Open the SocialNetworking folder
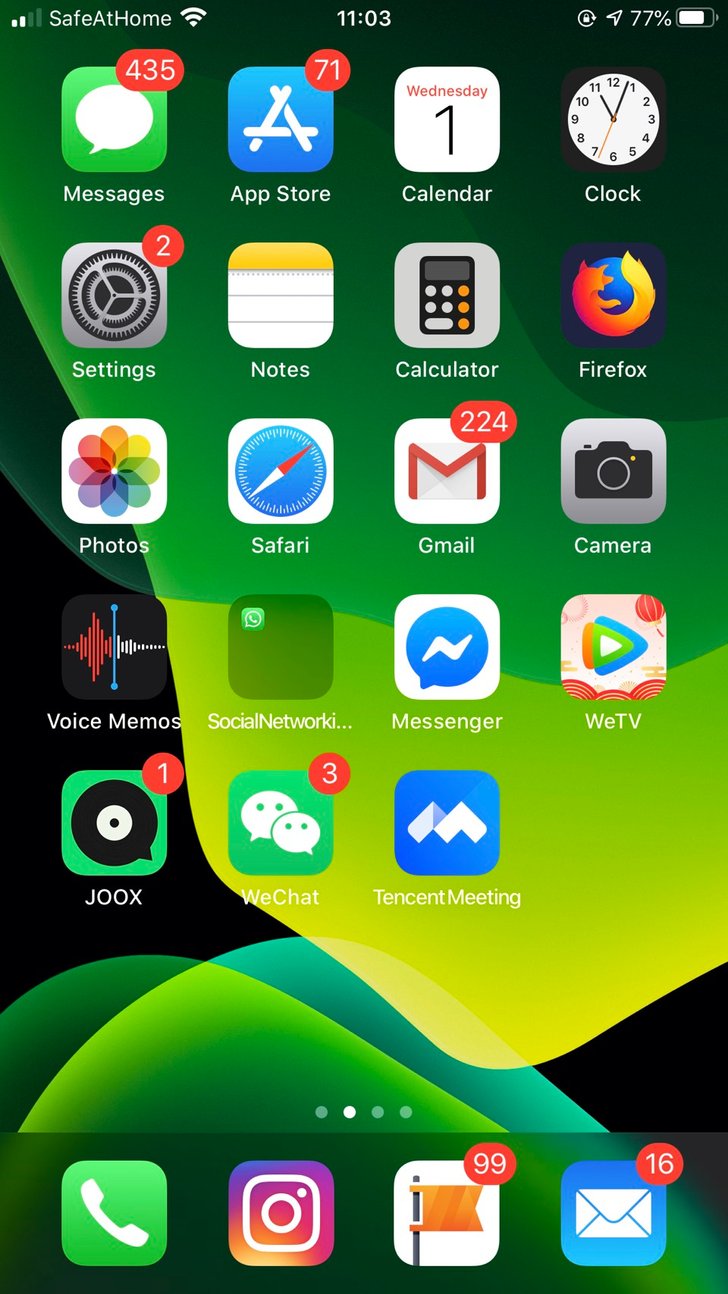The image size is (728, 1294). coord(280,647)
